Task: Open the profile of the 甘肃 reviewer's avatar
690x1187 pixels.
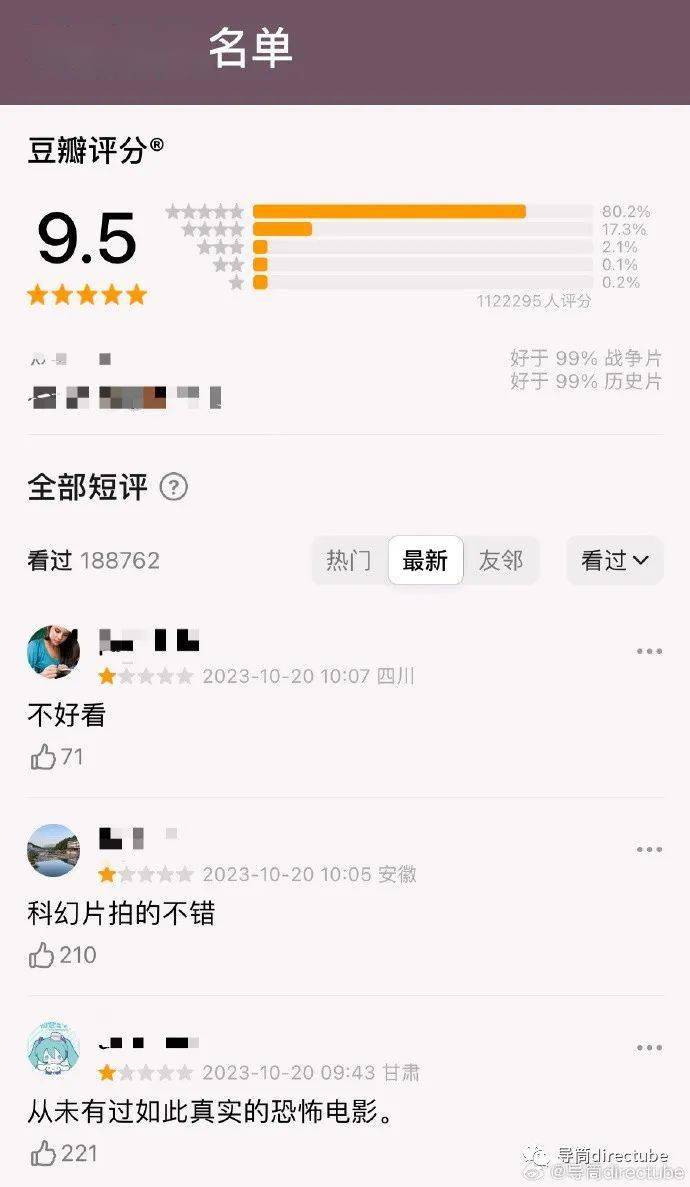Action: (53, 1048)
